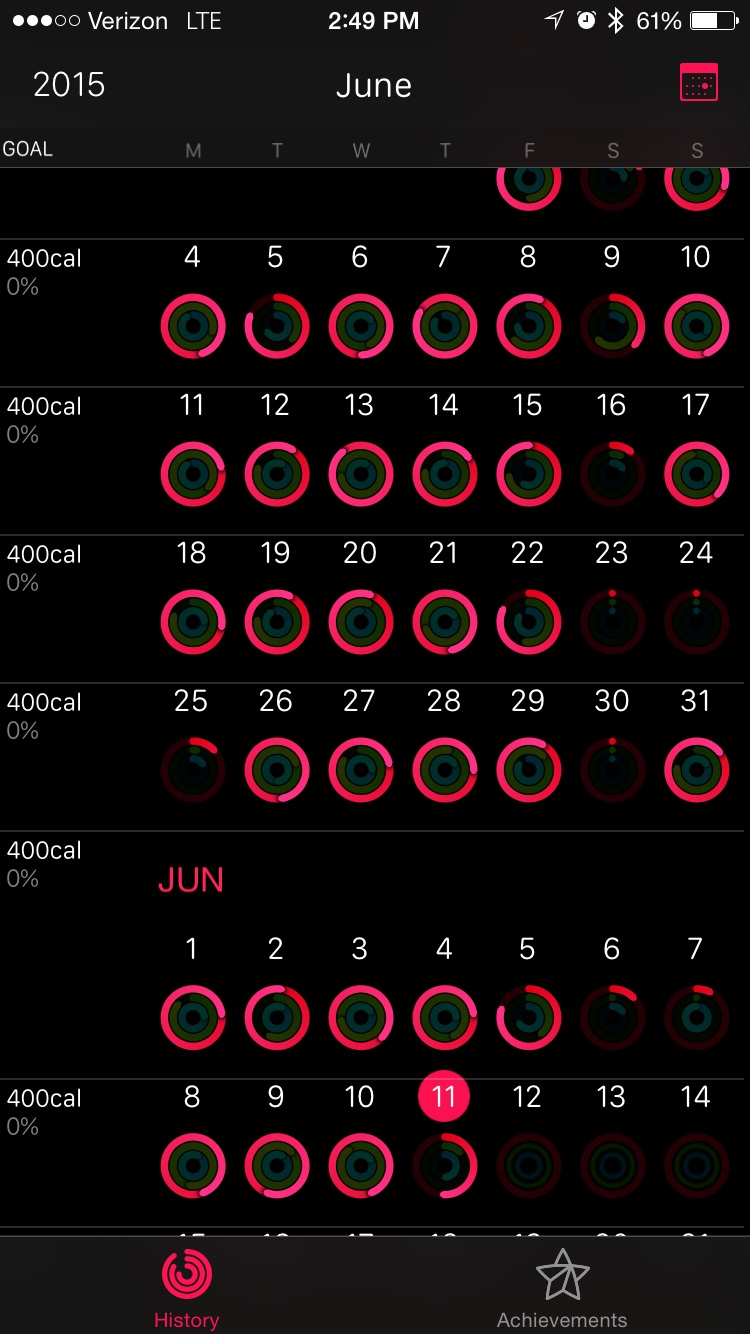Viewport: 750px width, 1334px height.
Task: View activity rings for June 1
Action: (193, 1018)
